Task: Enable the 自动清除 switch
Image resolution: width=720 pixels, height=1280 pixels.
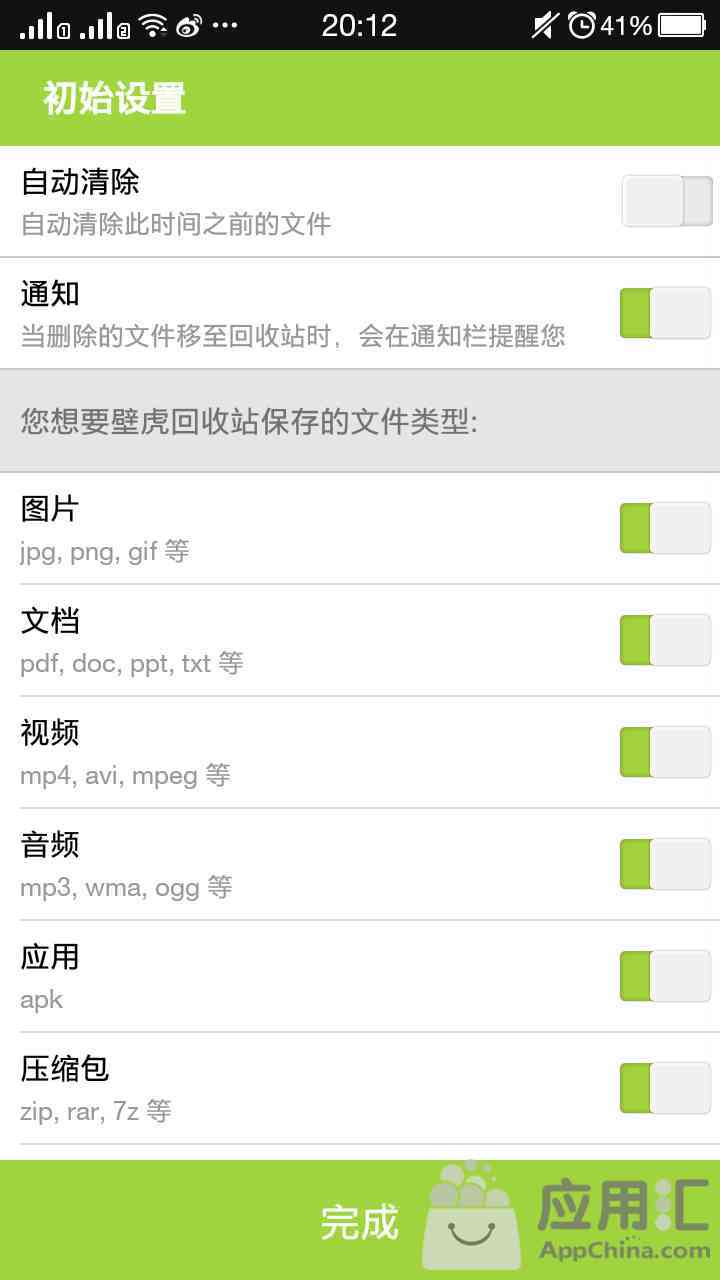Action: pos(667,201)
